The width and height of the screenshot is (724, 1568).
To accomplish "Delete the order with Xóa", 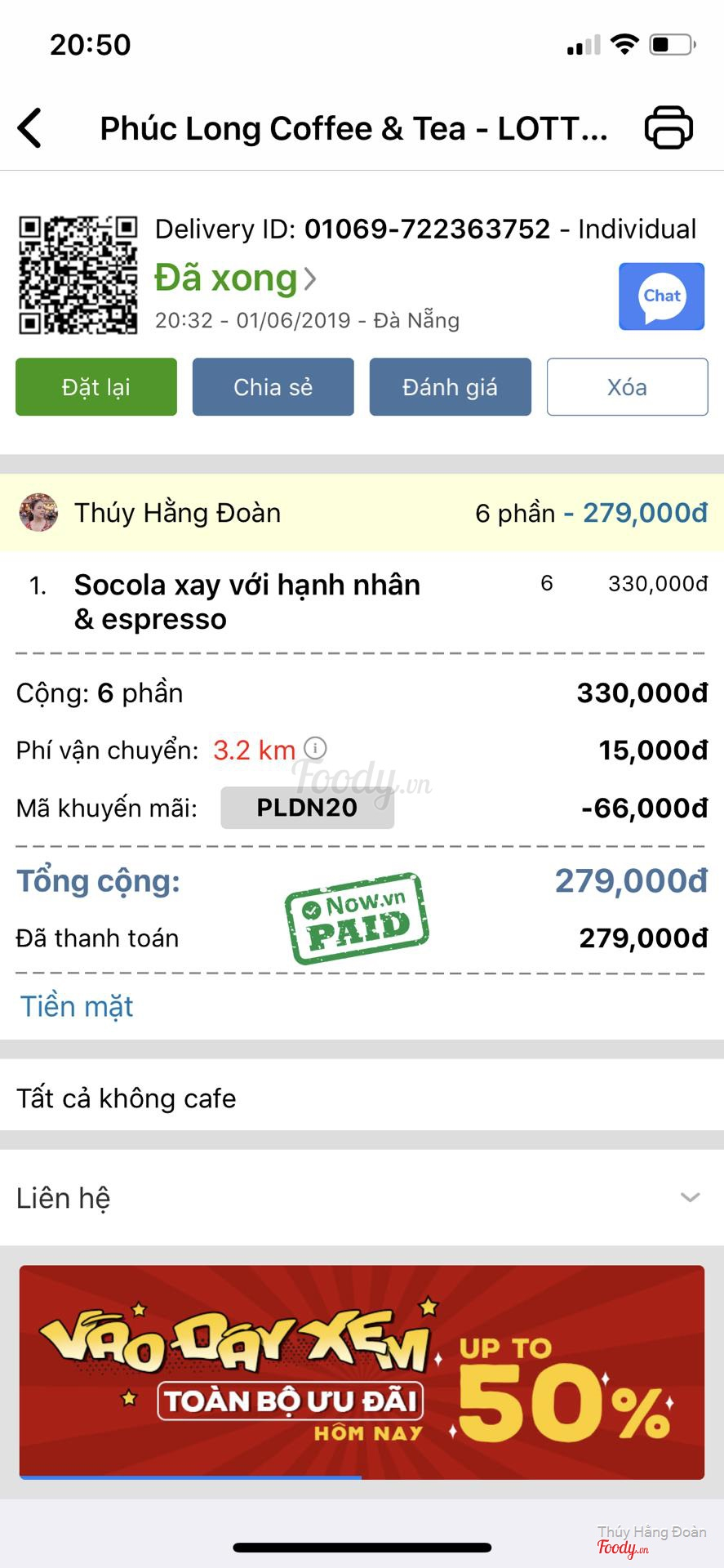I will [x=627, y=387].
